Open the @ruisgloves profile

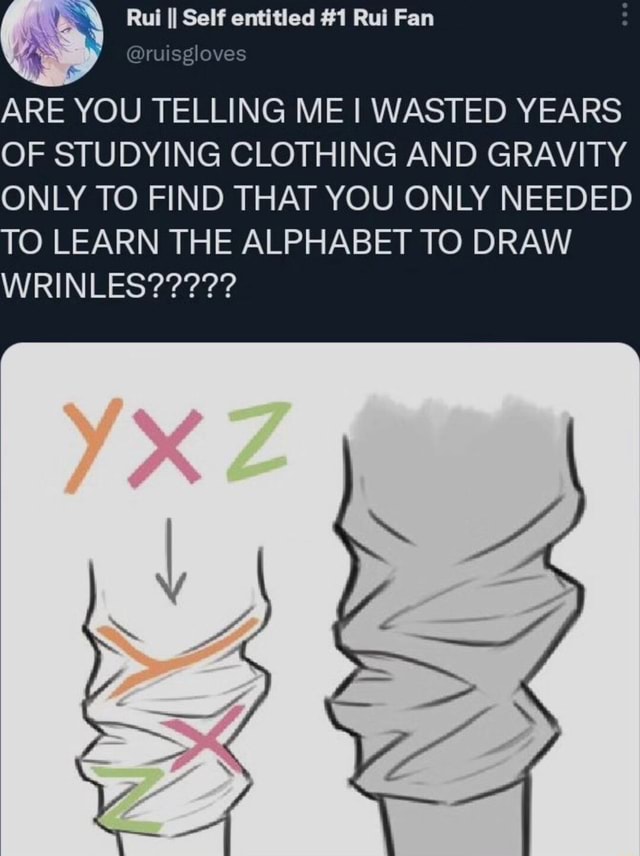pyautogui.click(x=186, y=57)
